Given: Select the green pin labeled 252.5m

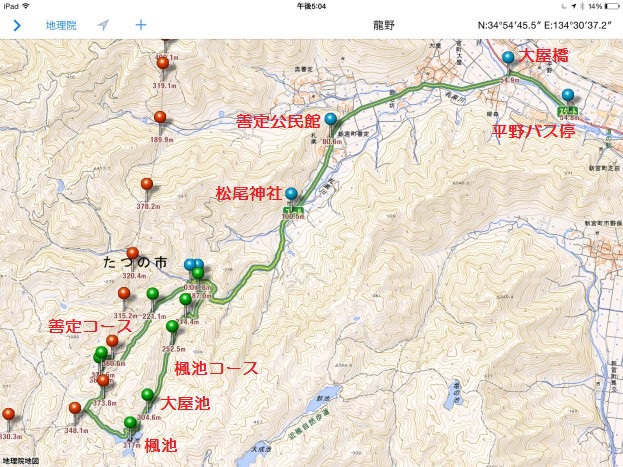Looking at the screenshot, I should [172, 326].
